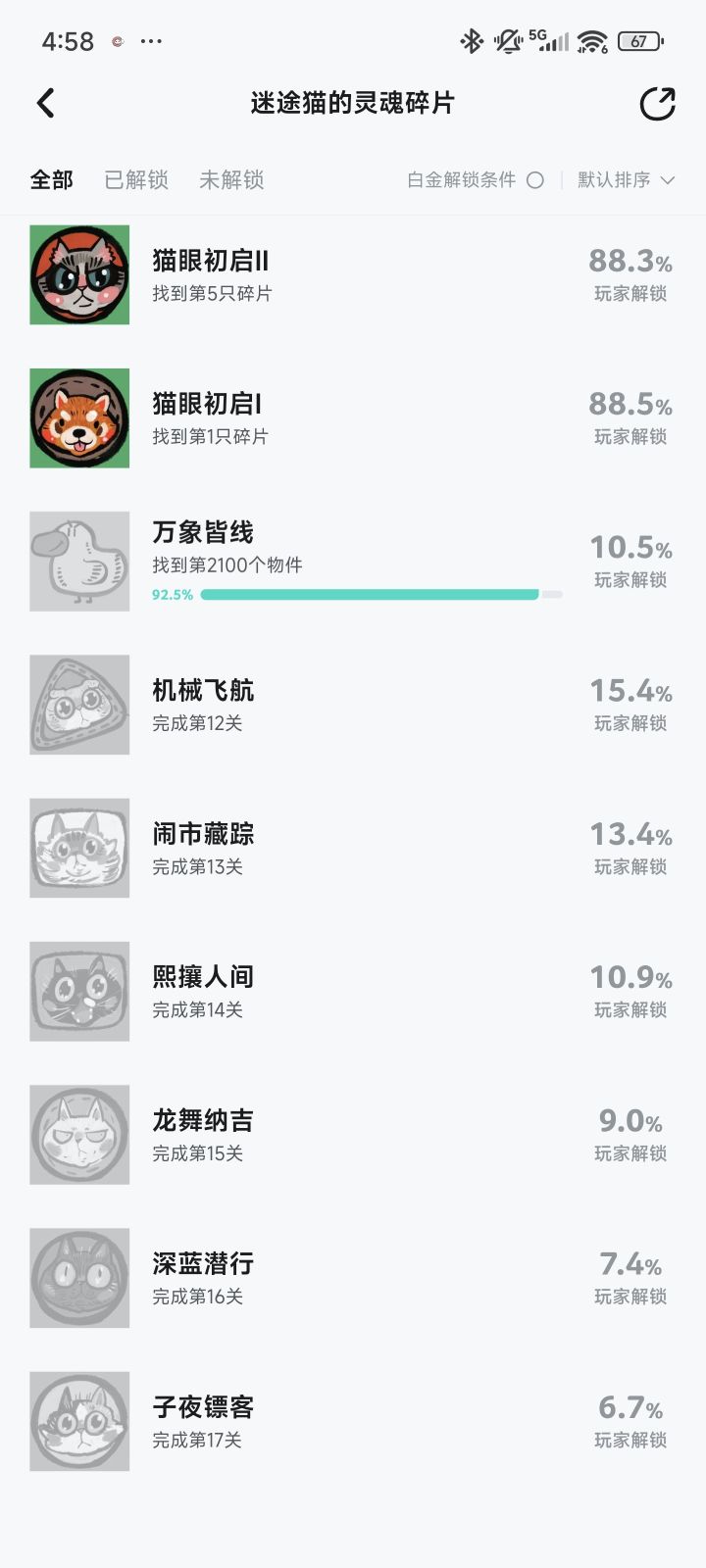Select the 全部 tab
The height and width of the screenshot is (1568, 706).
pyautogui.click(x=53, y=179)
